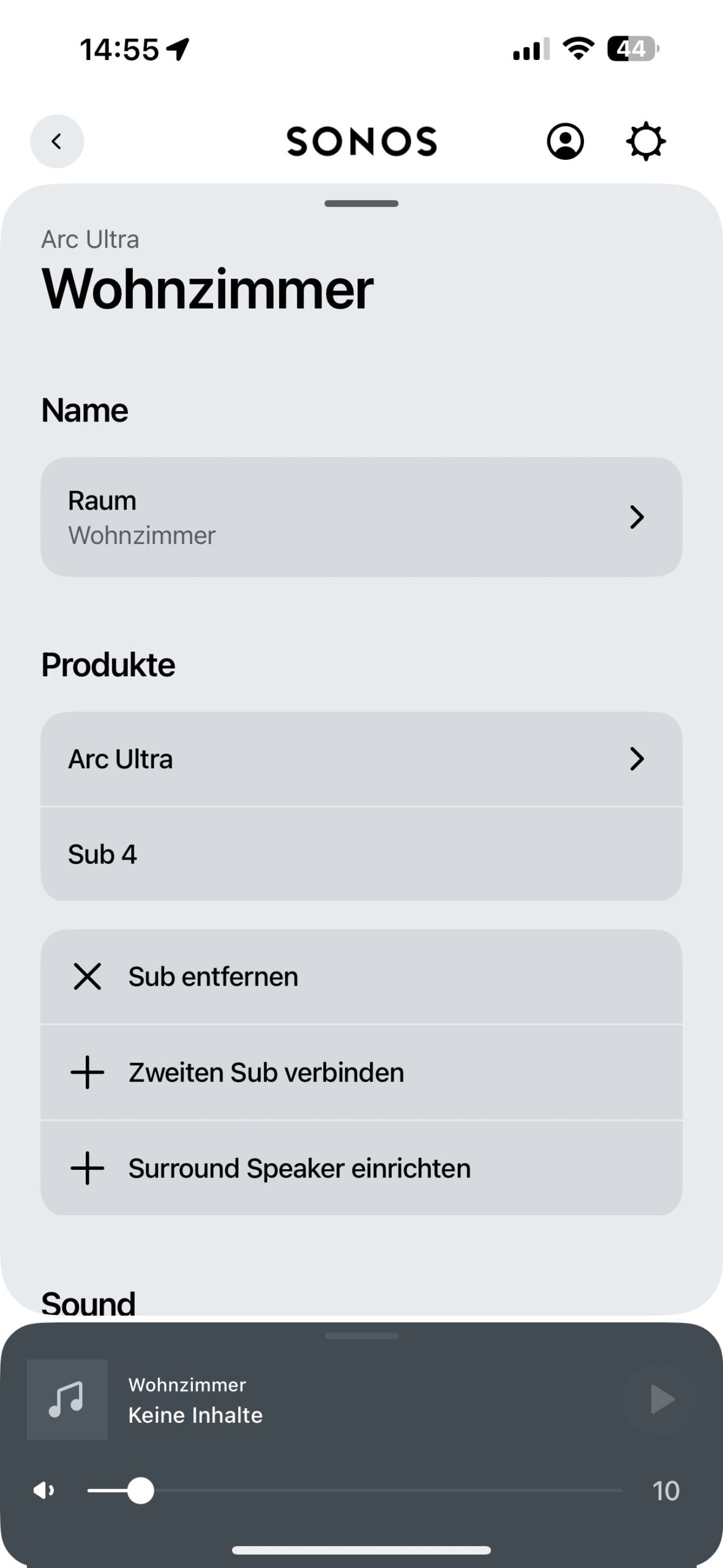Open the account profile icon
Screen dimensions: 723x1568
pyautogui.click(x=564, y=141)
